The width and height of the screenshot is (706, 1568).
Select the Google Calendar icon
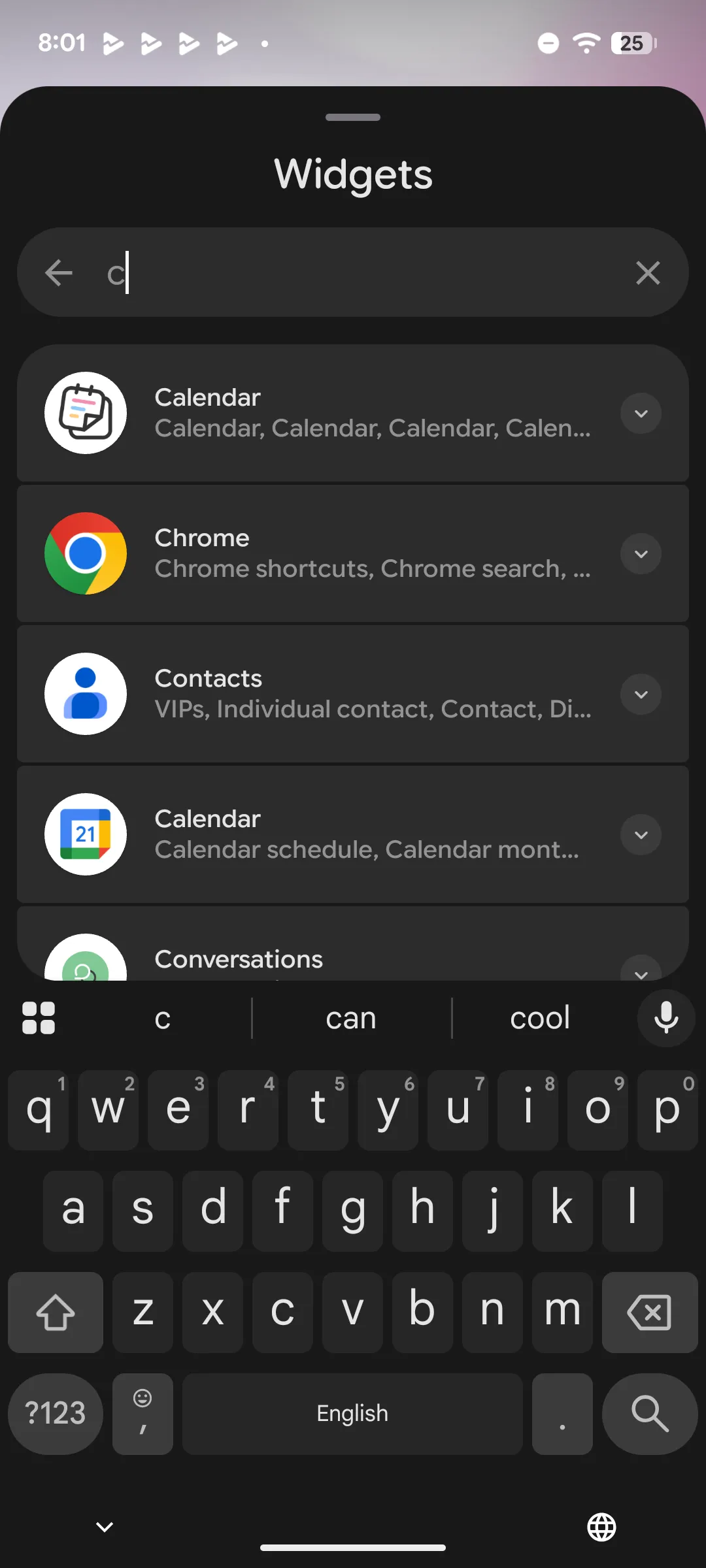[x=86, y=834]
